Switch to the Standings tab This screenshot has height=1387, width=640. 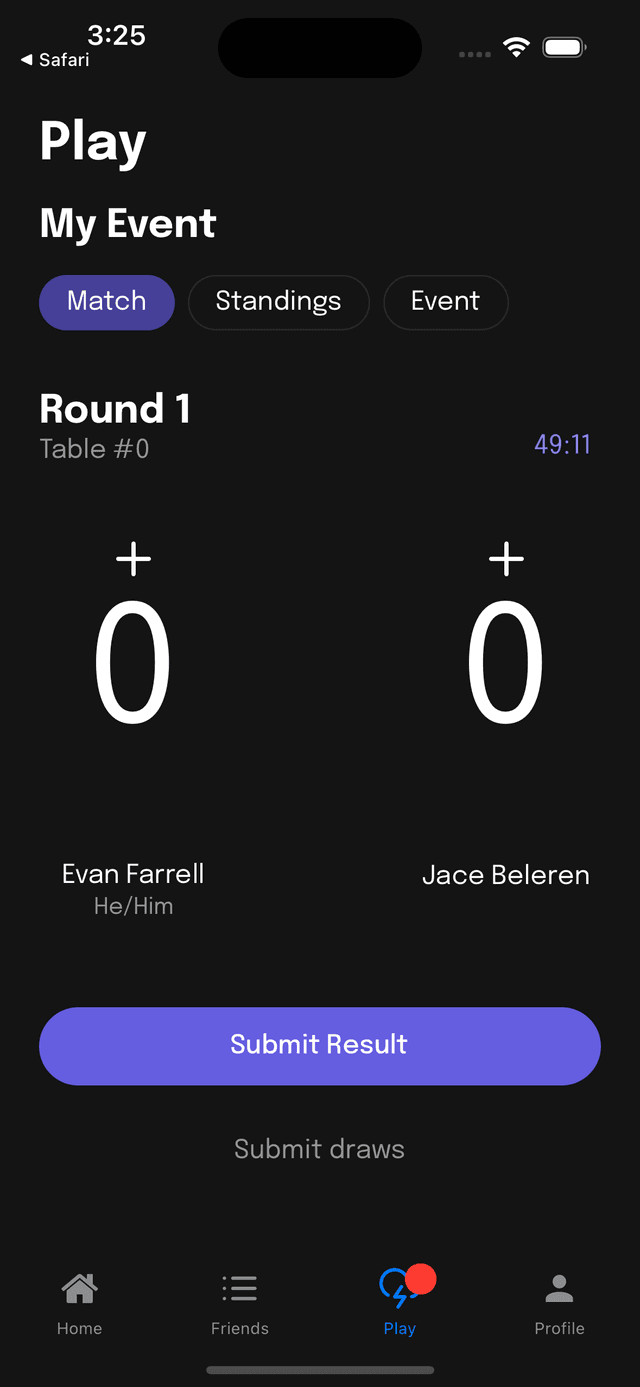pyautogui.click(x=278, y=302)
